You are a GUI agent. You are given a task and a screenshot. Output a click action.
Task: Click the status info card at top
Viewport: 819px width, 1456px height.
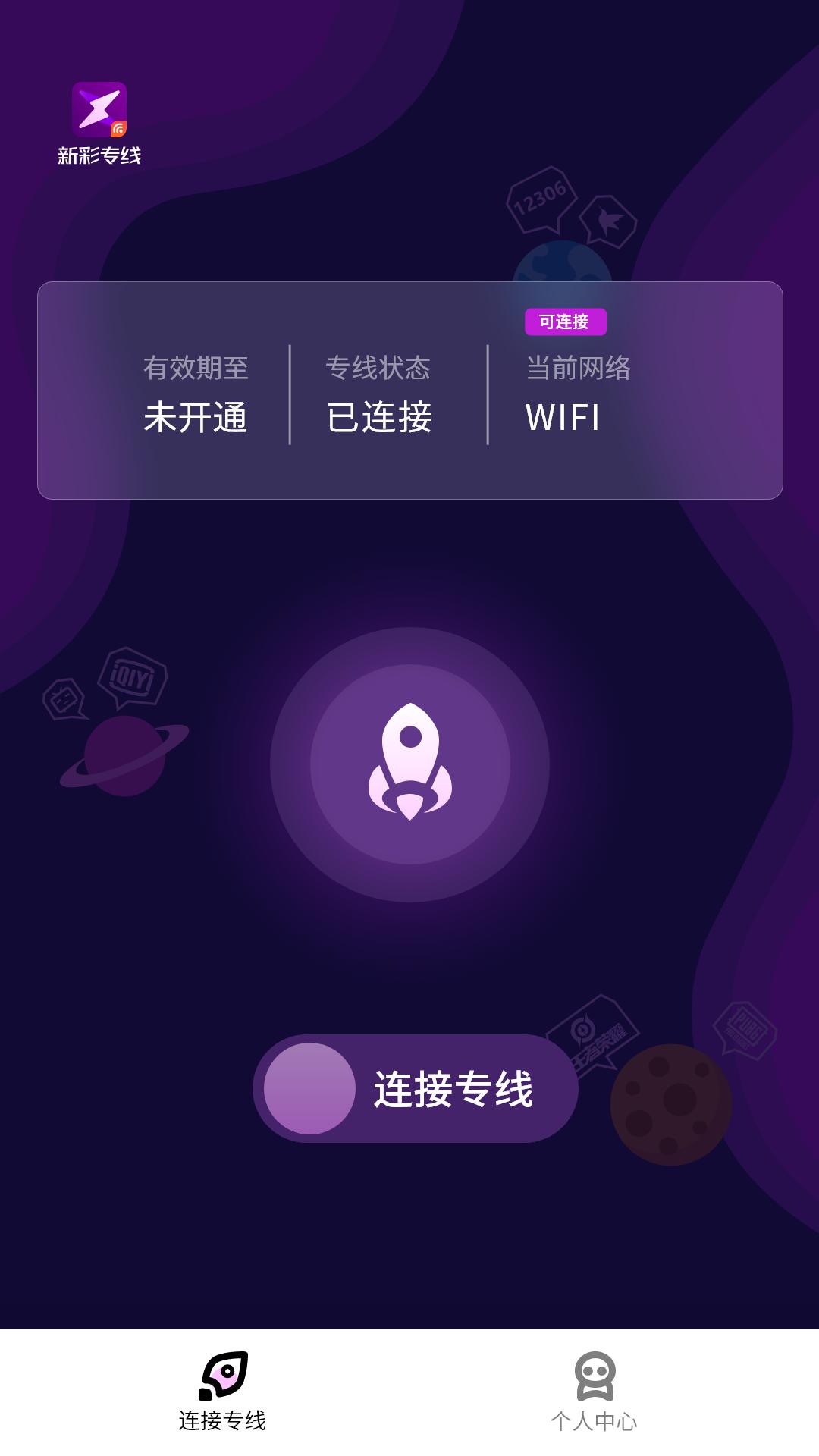pos(409,391)
